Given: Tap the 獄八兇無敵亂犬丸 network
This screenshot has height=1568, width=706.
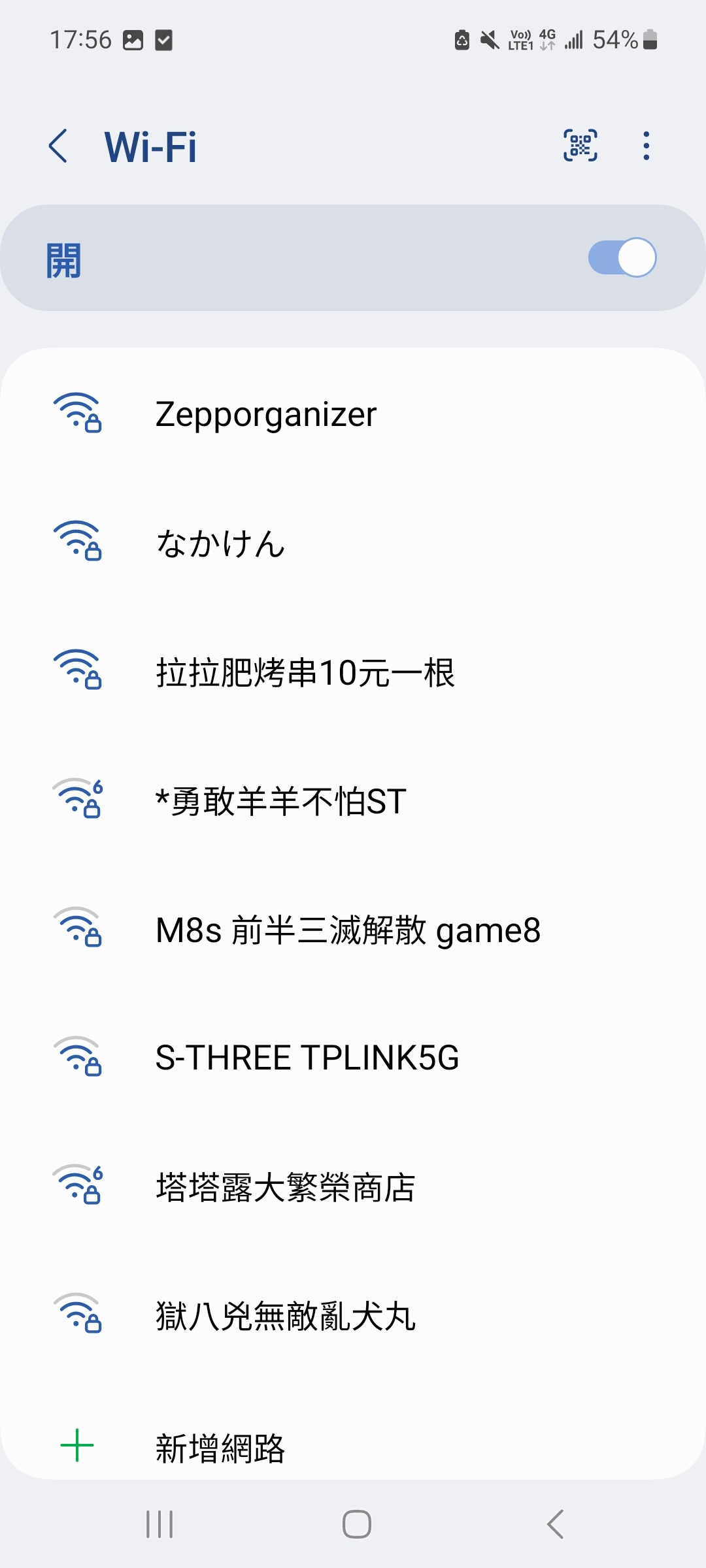Looking at the screenshot, I should coord(285,1316).
